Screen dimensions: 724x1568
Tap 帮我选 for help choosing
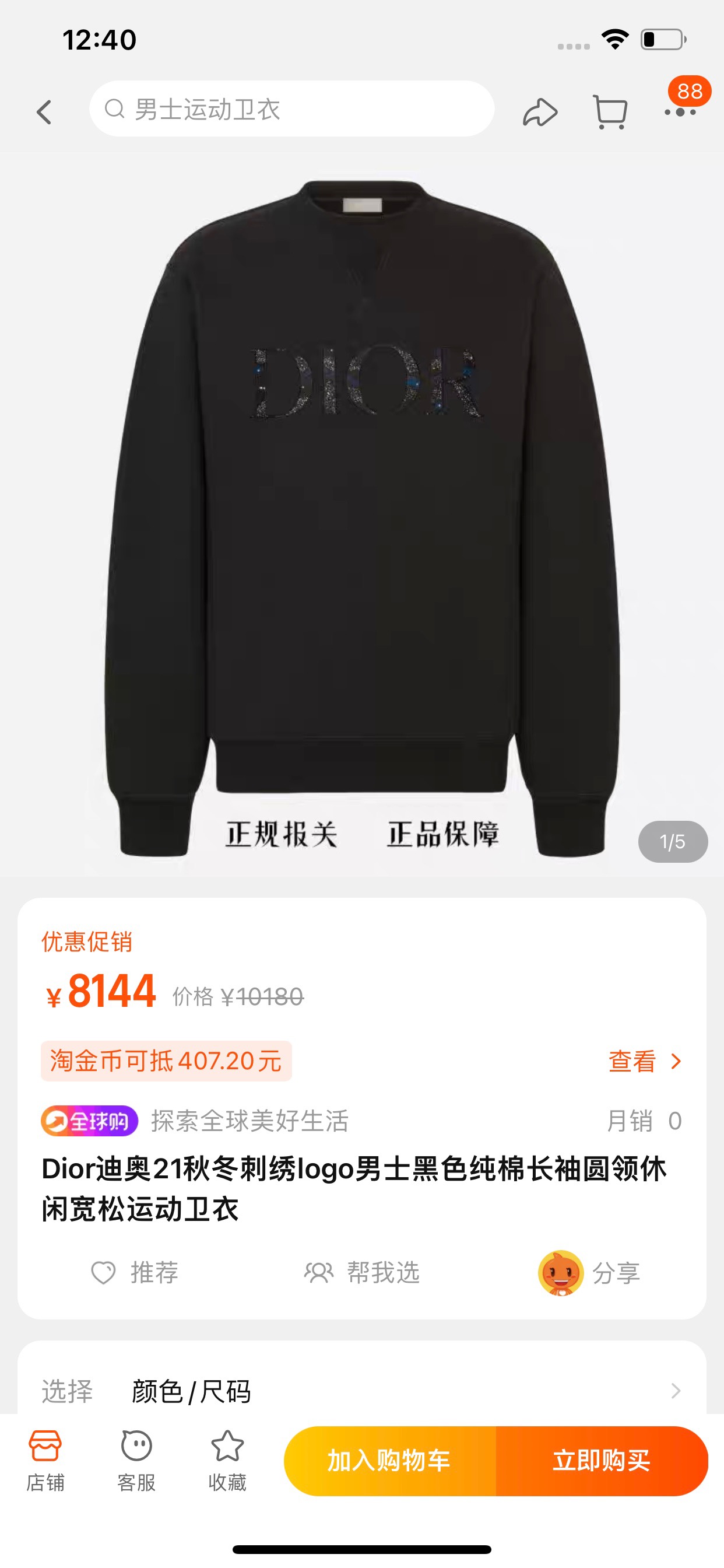click(362, 1273)
